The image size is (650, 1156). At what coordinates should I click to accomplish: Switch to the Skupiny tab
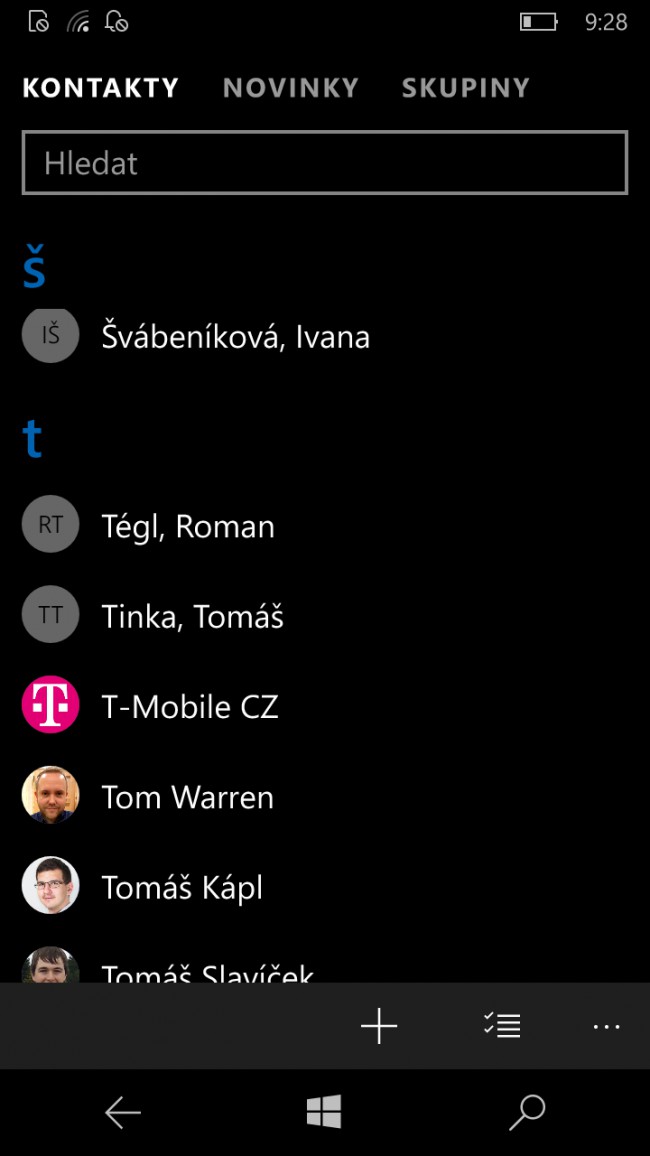click(x=465, y=88)
